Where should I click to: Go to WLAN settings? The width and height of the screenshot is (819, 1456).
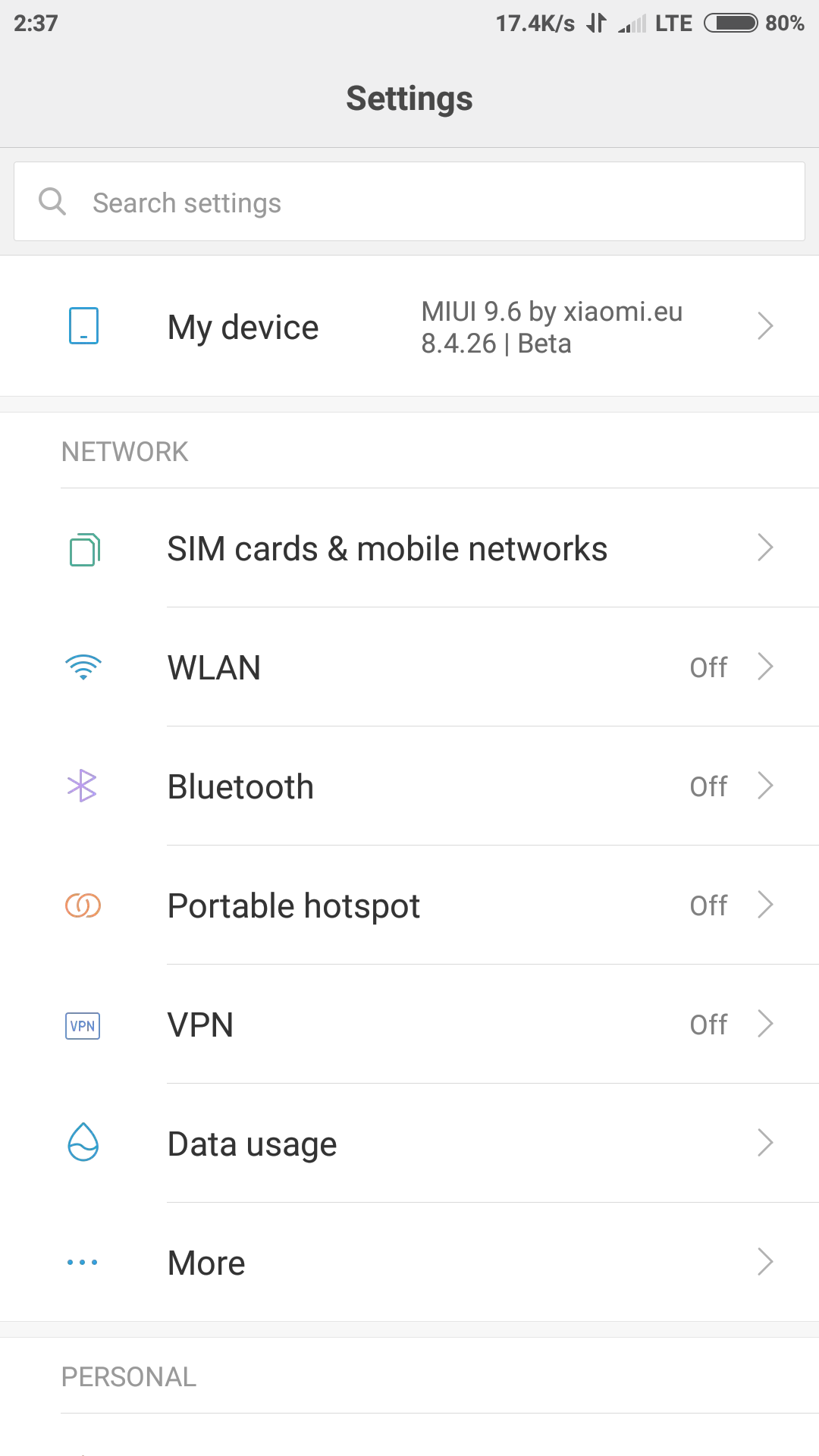coord(409,667)
